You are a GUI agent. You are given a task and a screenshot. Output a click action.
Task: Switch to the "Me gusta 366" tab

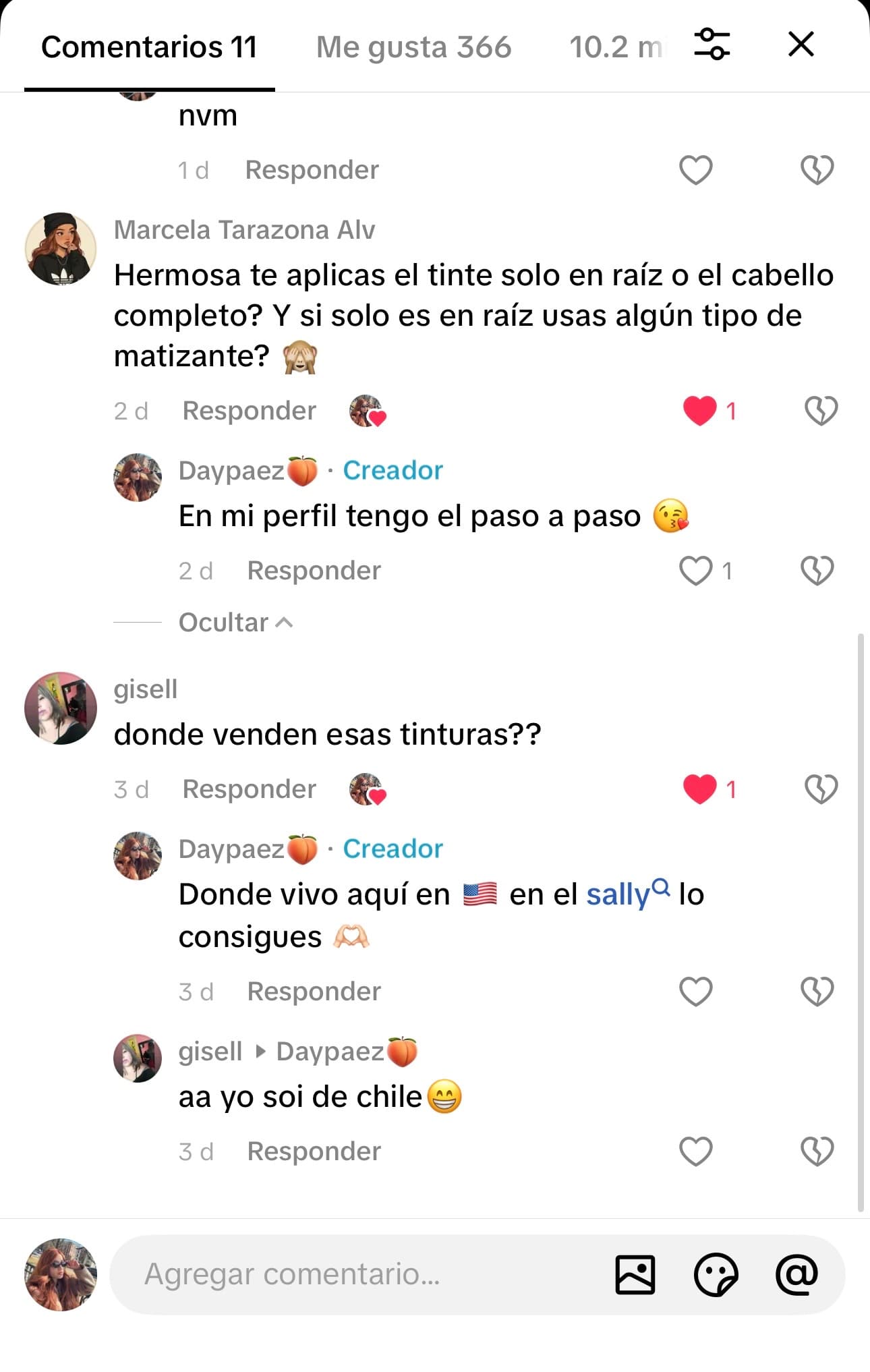[415, 46]
